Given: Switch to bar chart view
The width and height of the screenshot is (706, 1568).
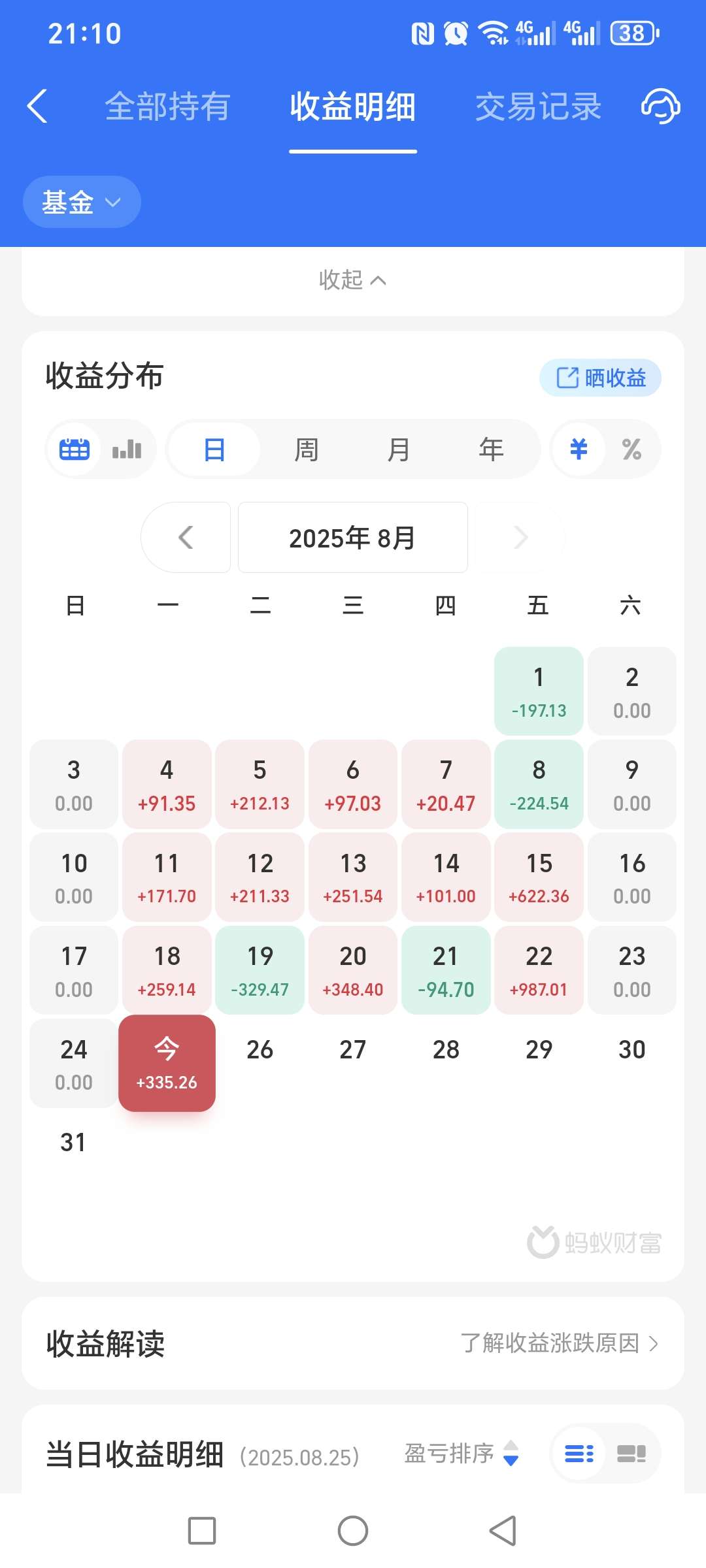Looking at the screenshot, I should click(127, 449).
